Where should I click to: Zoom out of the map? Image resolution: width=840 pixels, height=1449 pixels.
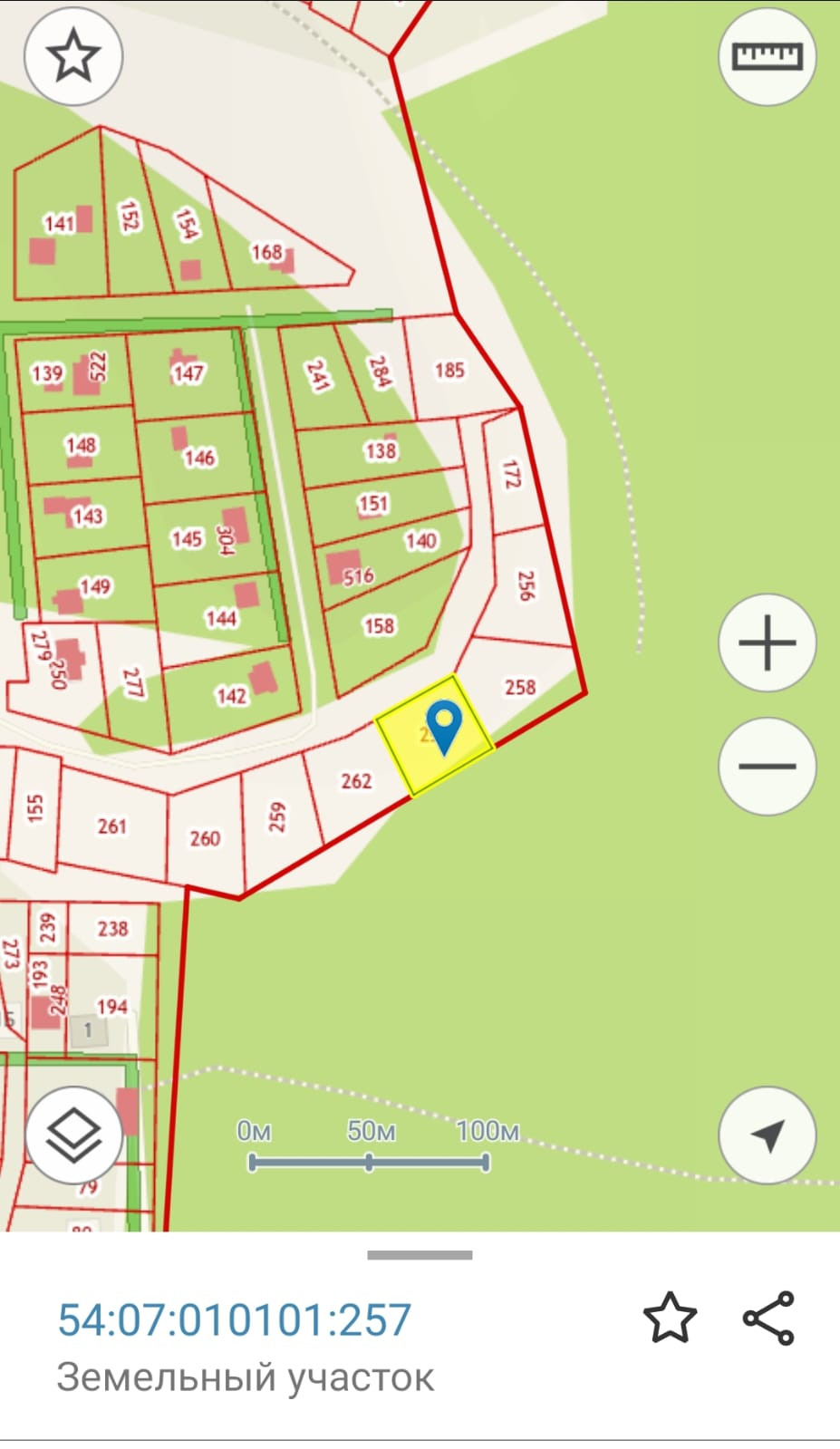[x=767, y=767]
